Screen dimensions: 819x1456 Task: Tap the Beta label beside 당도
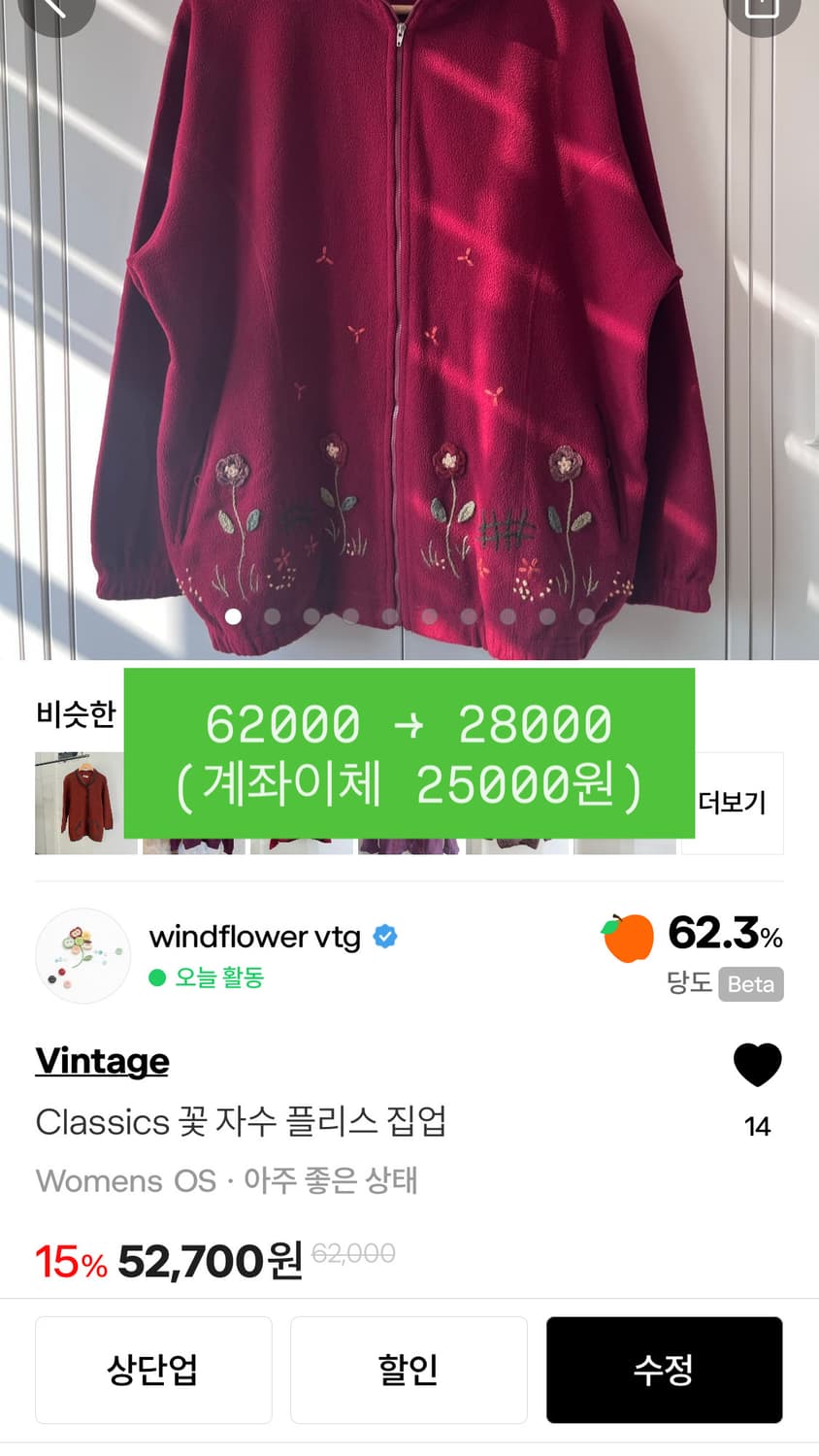(x=750, y=985)
